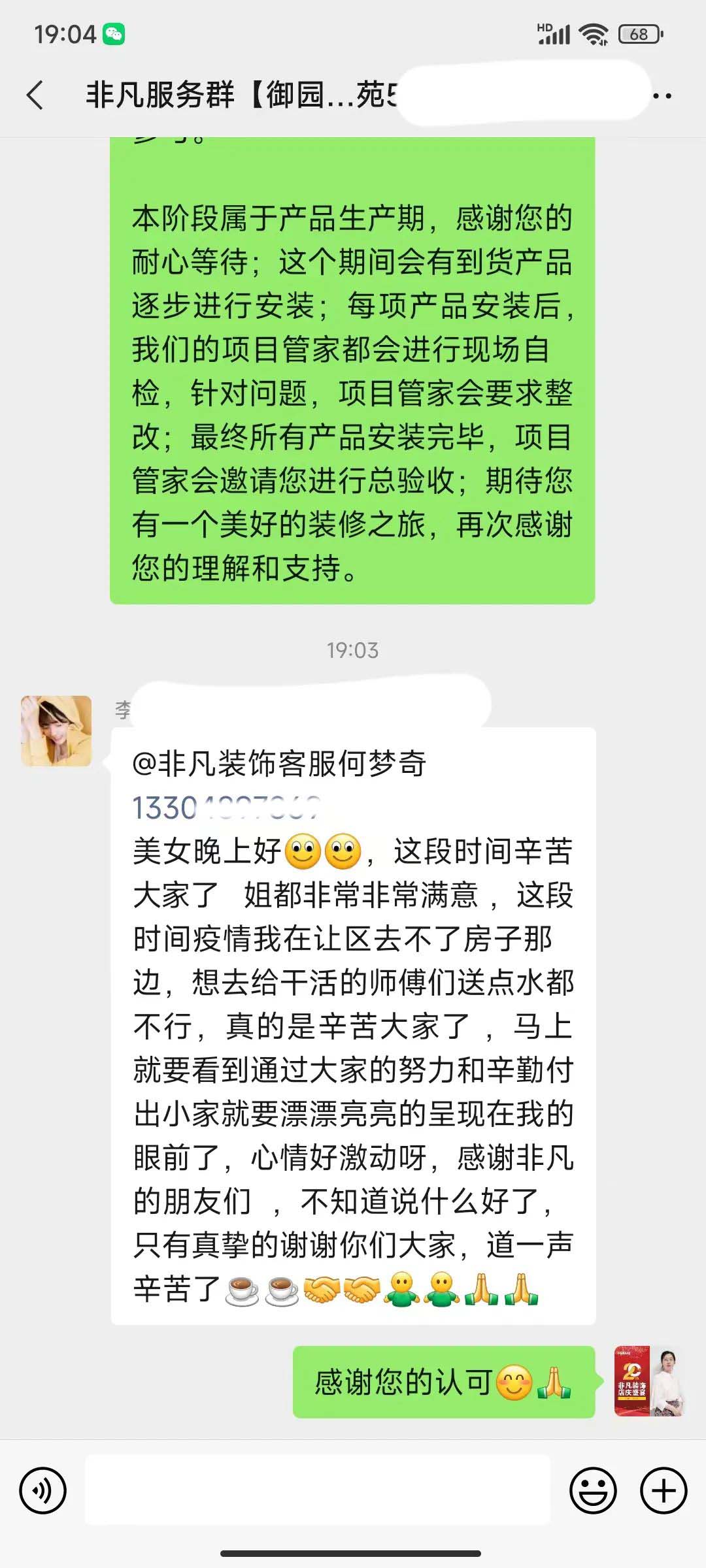Go back from the group chat
Screen dimensions: 706x1568
click(x=36, y=95)
